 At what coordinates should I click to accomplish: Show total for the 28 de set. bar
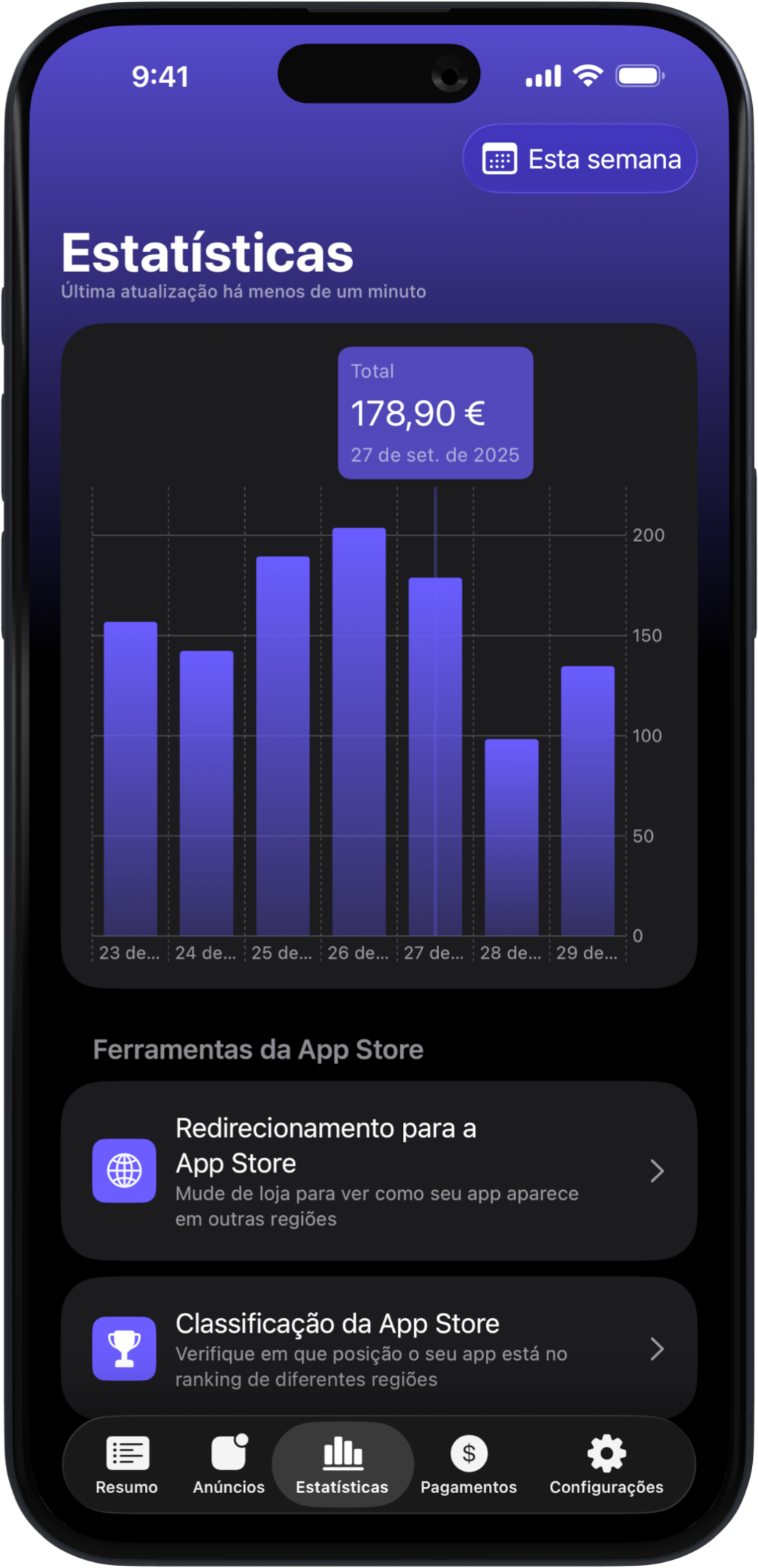click(512, 838)
